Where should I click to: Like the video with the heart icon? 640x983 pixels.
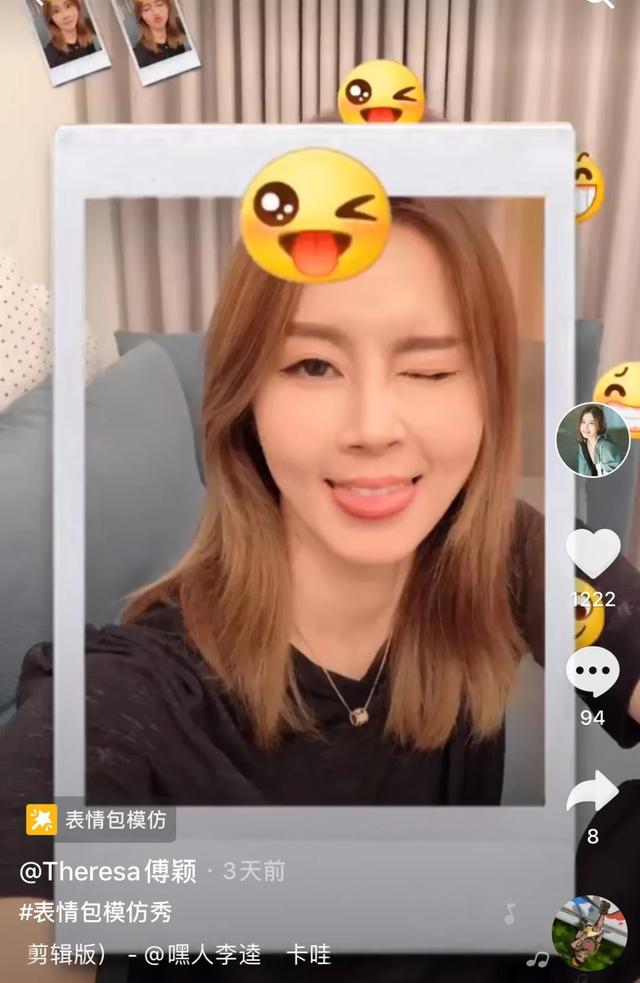(593, 553)
